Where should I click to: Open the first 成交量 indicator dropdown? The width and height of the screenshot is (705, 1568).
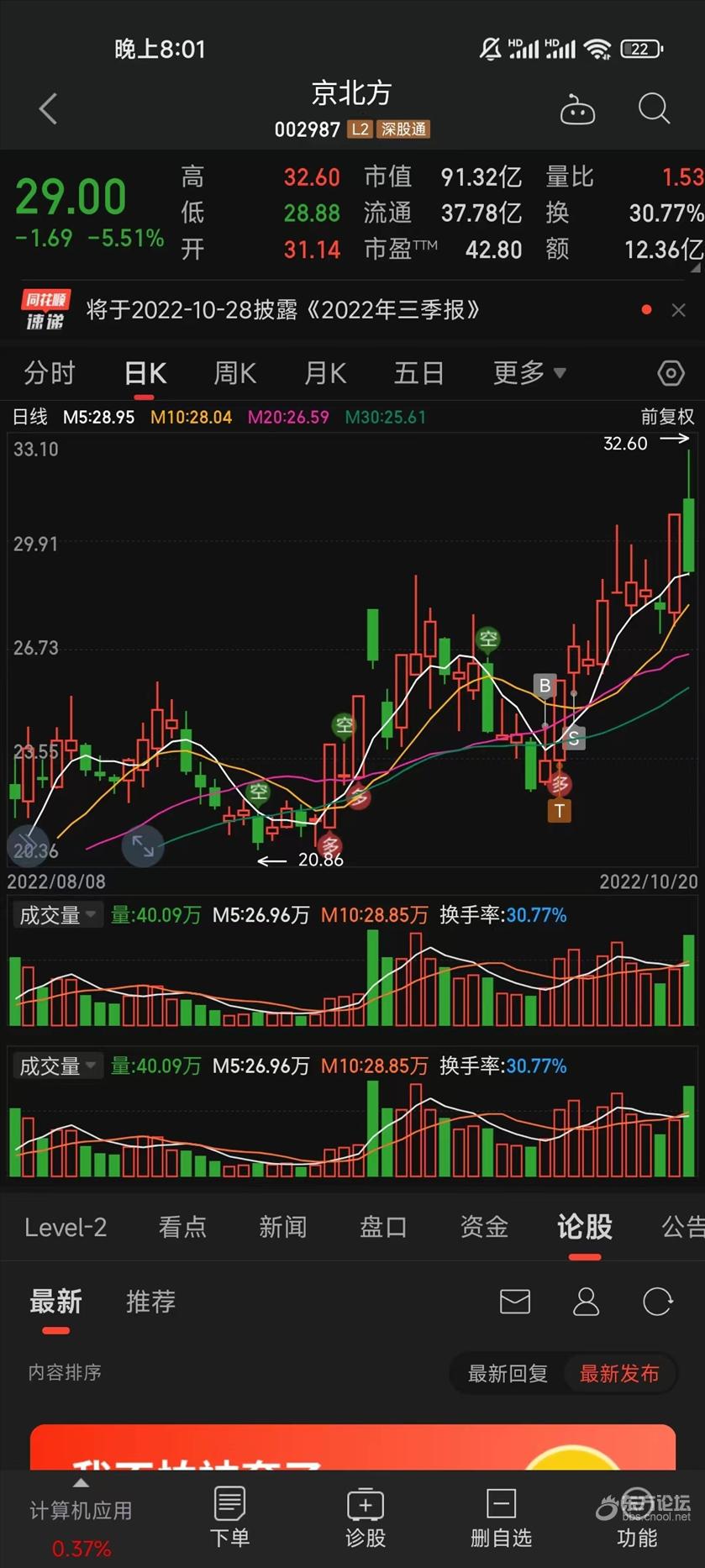click(x=57, y=915)
